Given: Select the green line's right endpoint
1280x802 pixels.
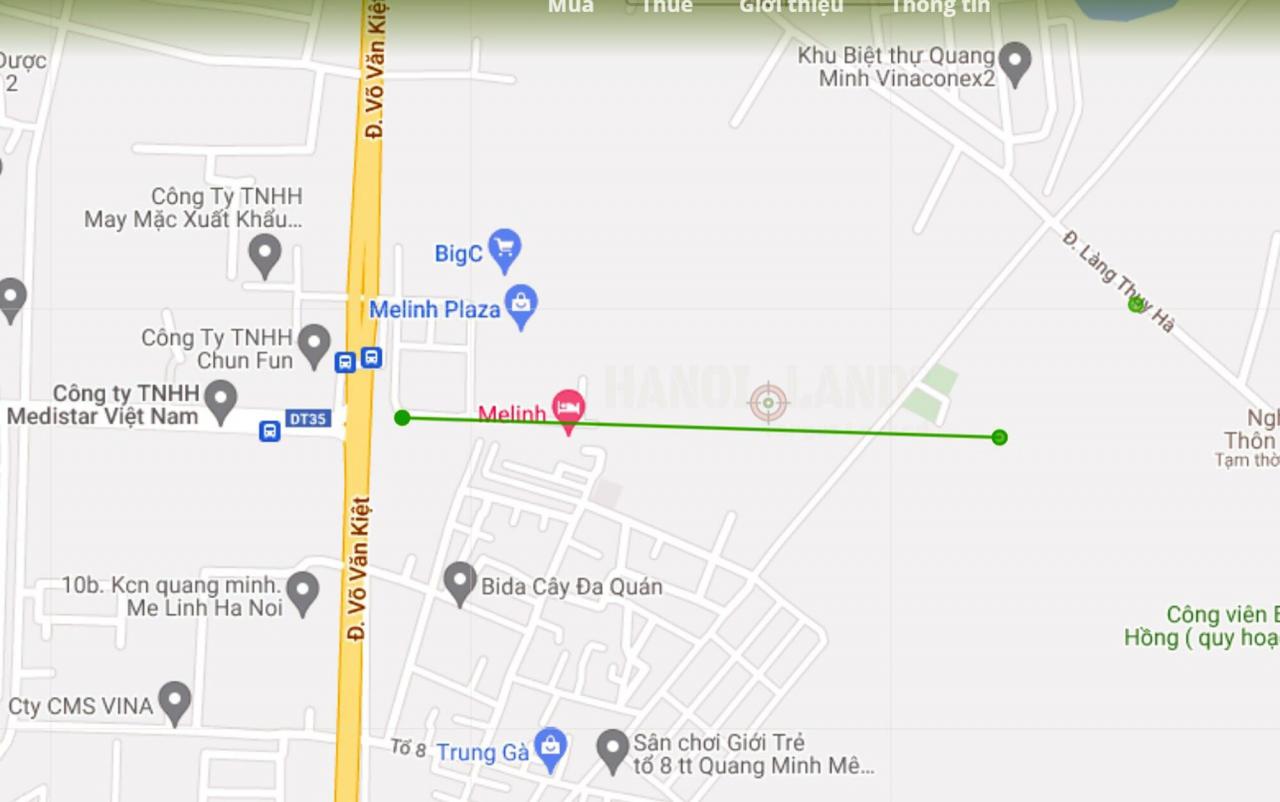Looking at the screenshot, I should [999, 437].
